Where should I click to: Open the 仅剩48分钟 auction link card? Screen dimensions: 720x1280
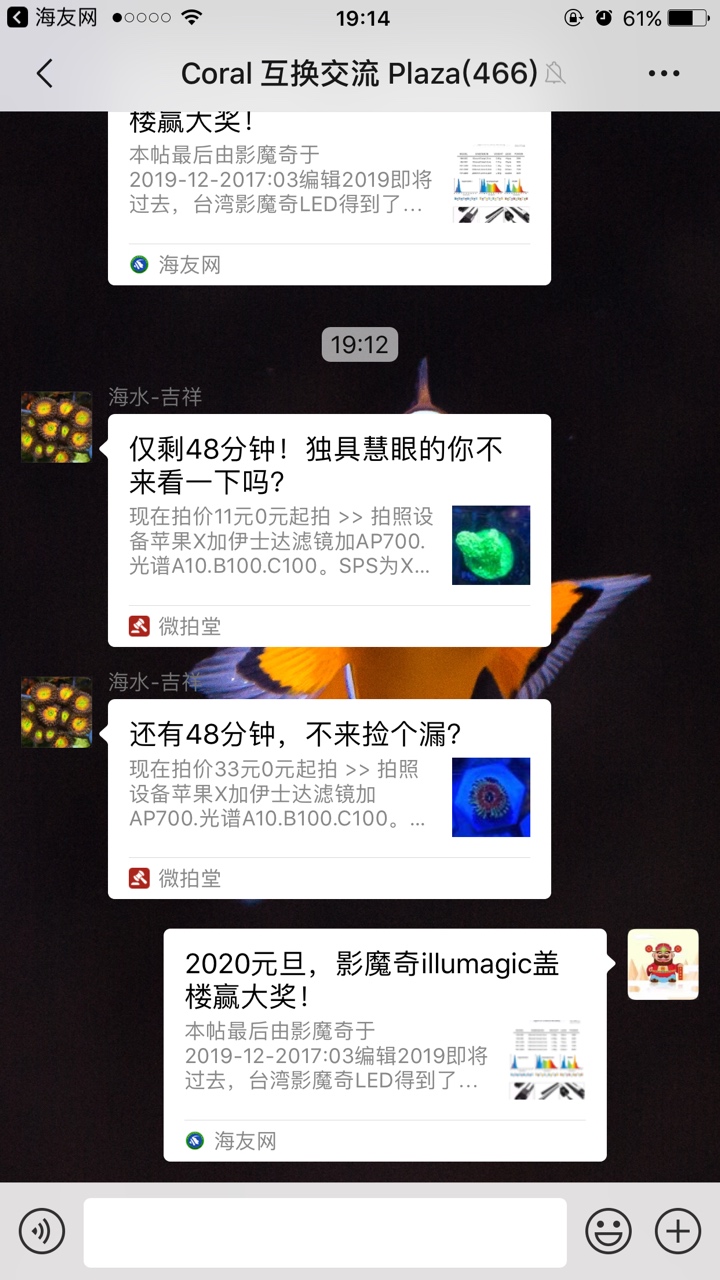329,530
